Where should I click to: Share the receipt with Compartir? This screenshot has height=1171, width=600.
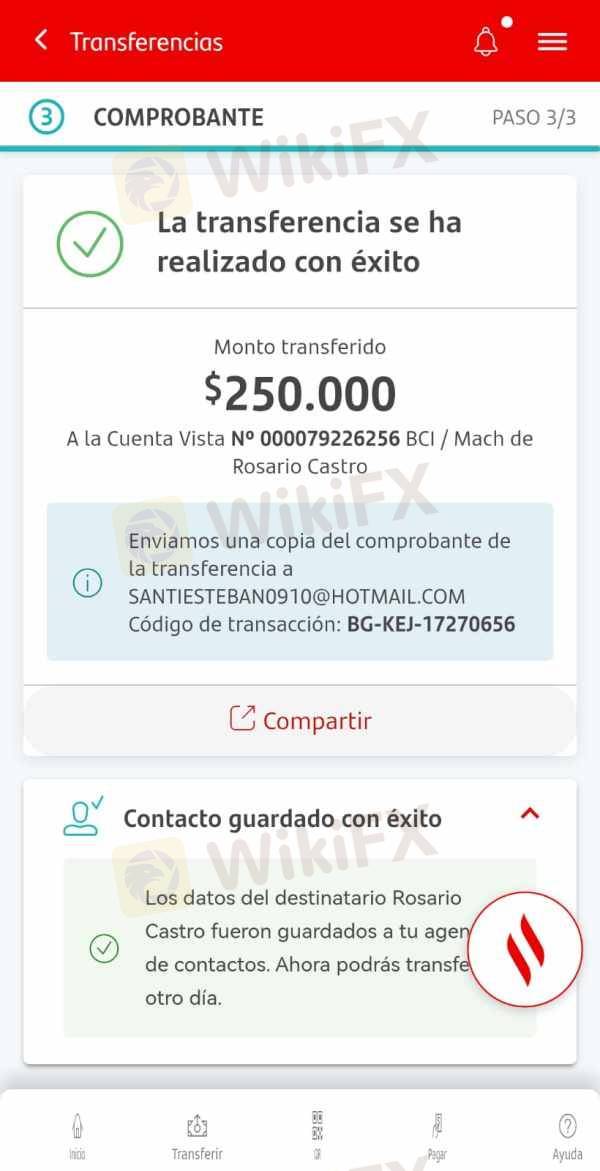(x=300, y=720)
